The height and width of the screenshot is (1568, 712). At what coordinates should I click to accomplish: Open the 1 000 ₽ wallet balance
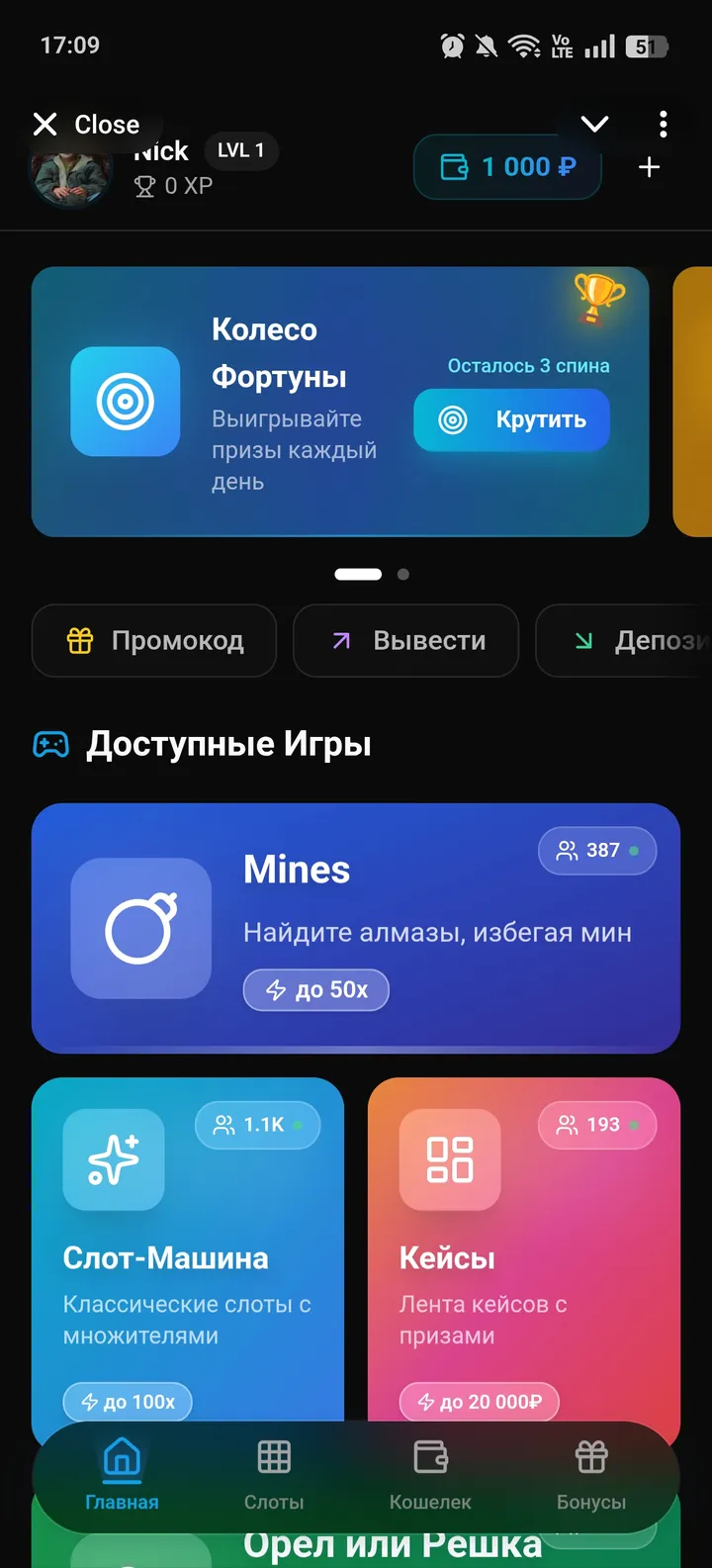pos(507,167)
